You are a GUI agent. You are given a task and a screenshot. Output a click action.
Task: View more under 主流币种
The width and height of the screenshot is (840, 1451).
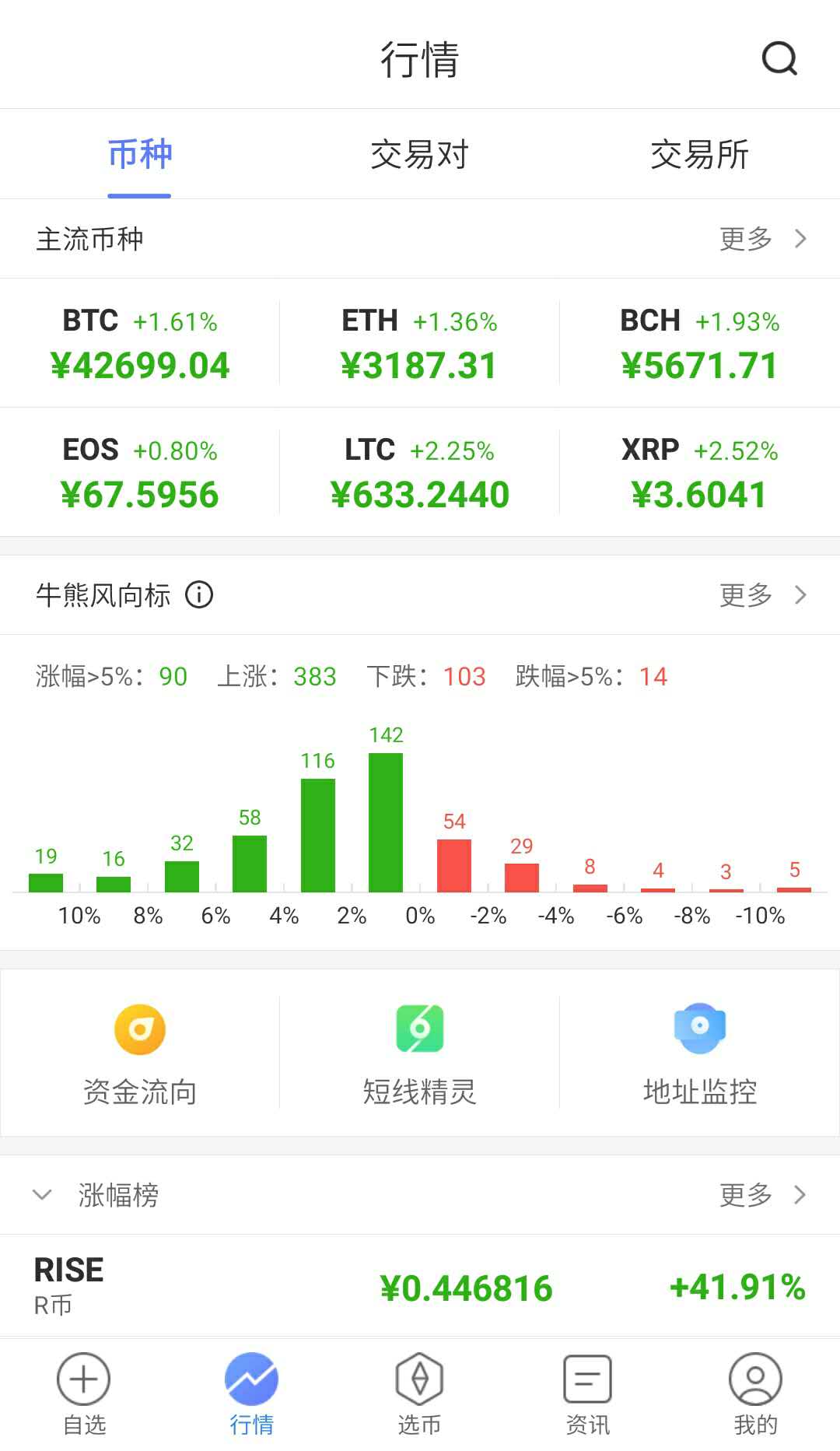point(762,239)
